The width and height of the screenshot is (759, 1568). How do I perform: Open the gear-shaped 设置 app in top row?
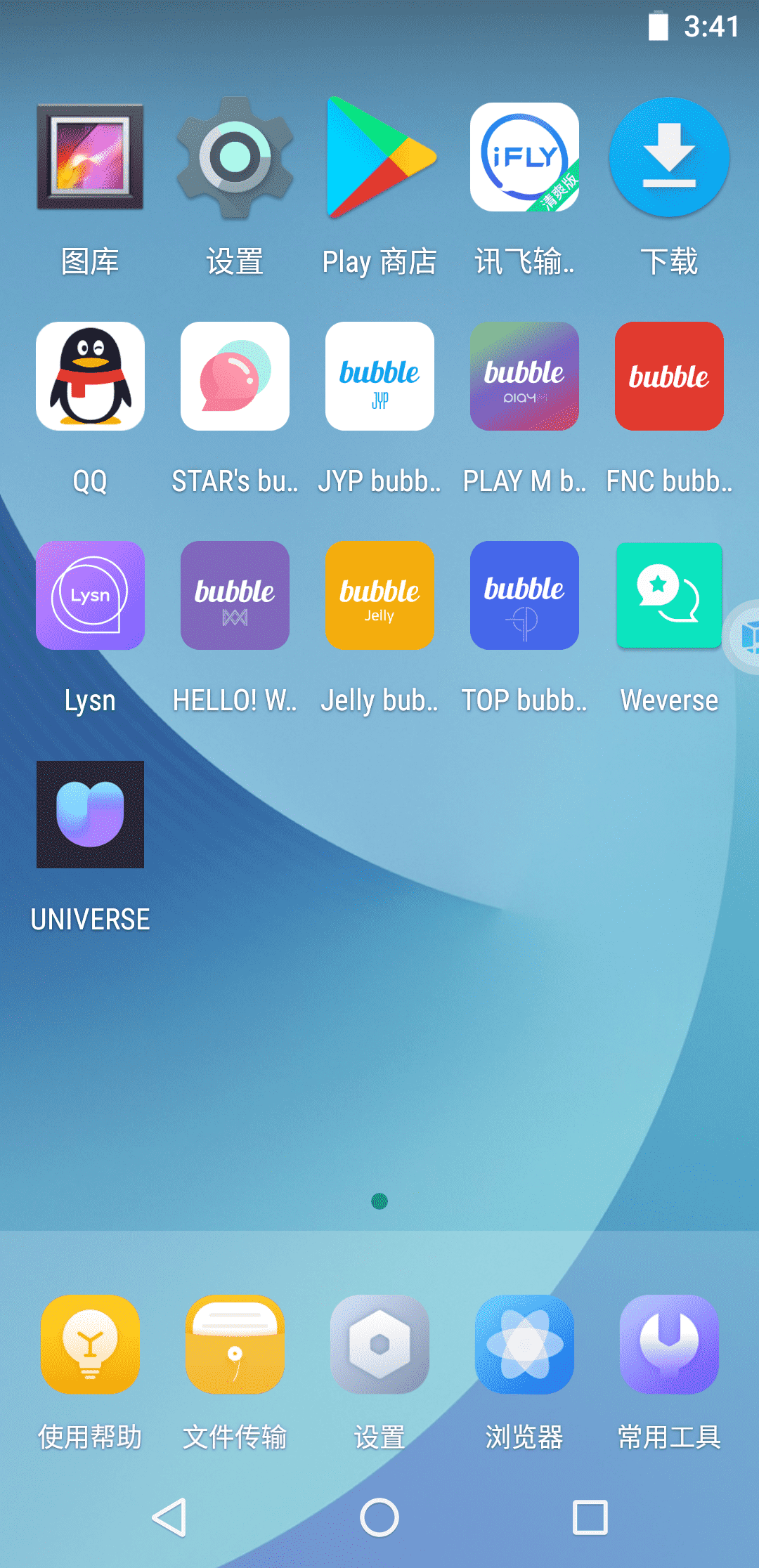tap(235, 157)
